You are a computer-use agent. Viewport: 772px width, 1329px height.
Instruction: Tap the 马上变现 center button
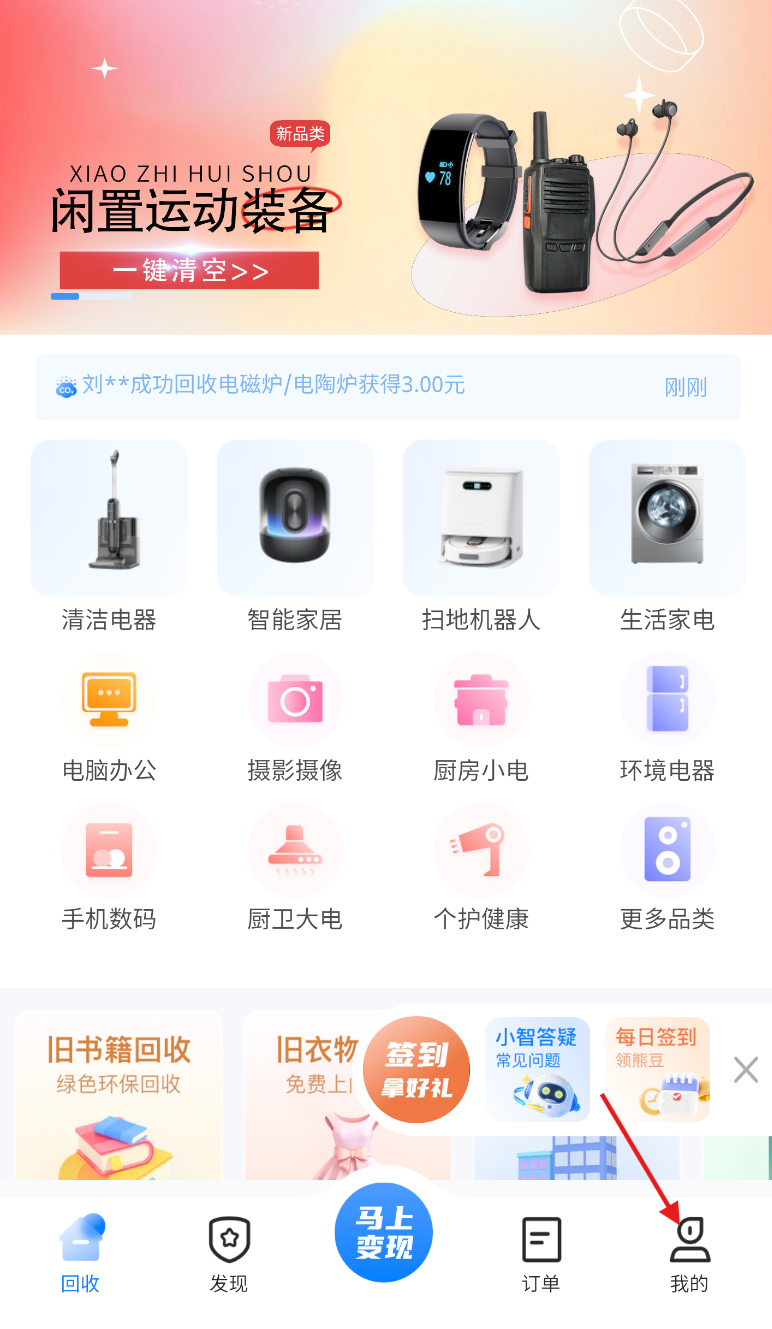[384, 1233]
